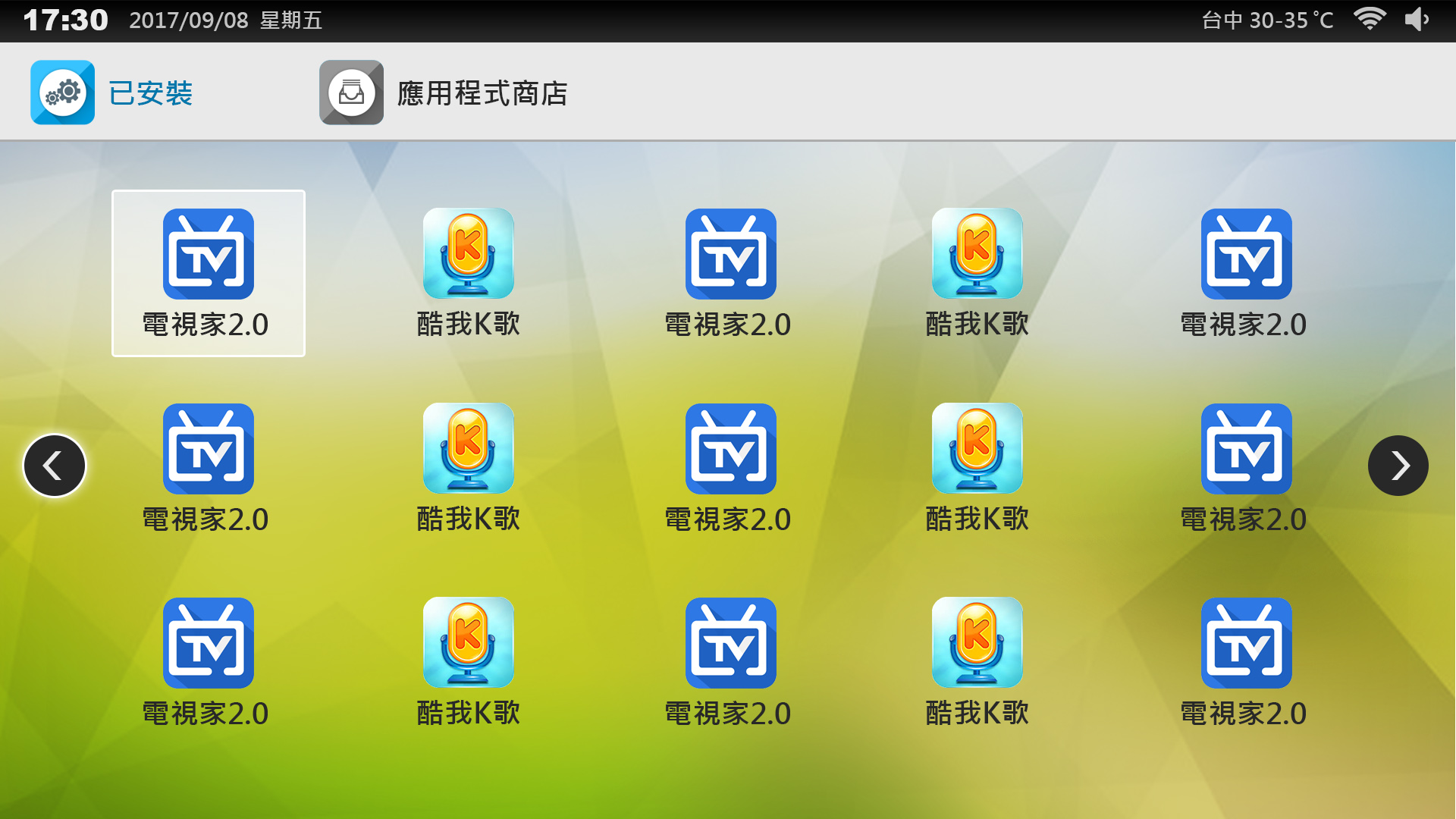Switch to the 應用程式商店 tab
Viewport: 1456px width, 819px height.
[x=444, y=93]
